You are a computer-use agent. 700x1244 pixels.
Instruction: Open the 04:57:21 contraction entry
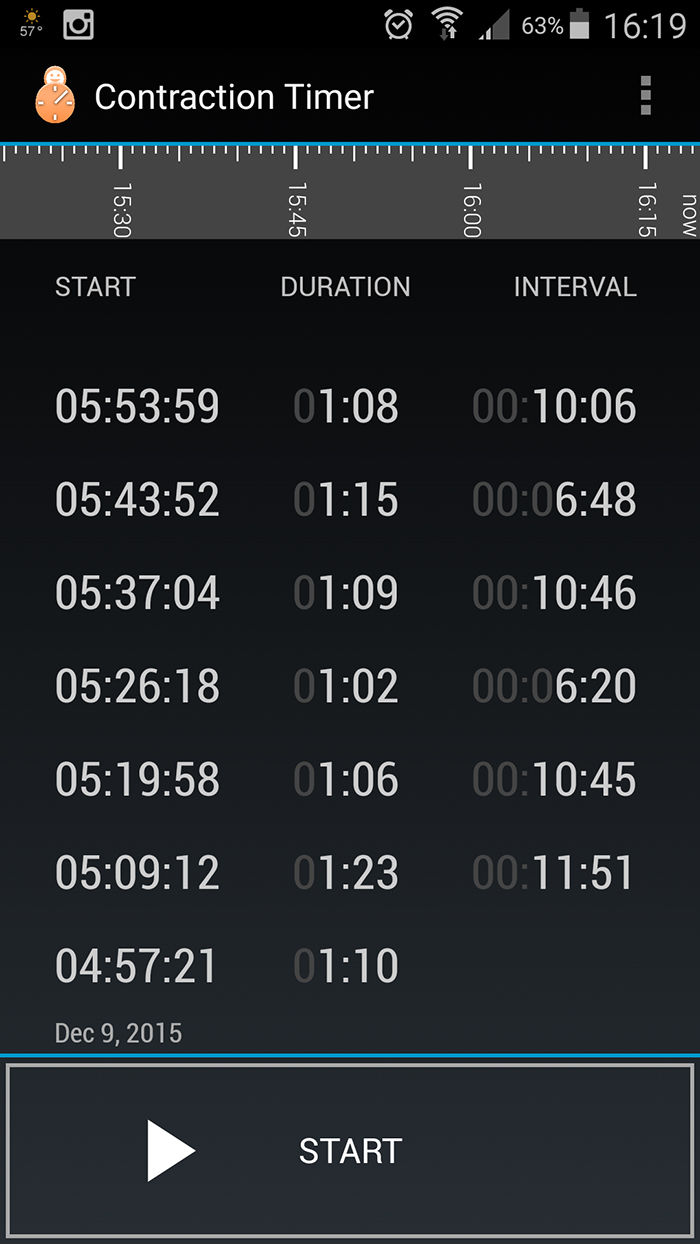pyautogui.click(x=350, y=965)
